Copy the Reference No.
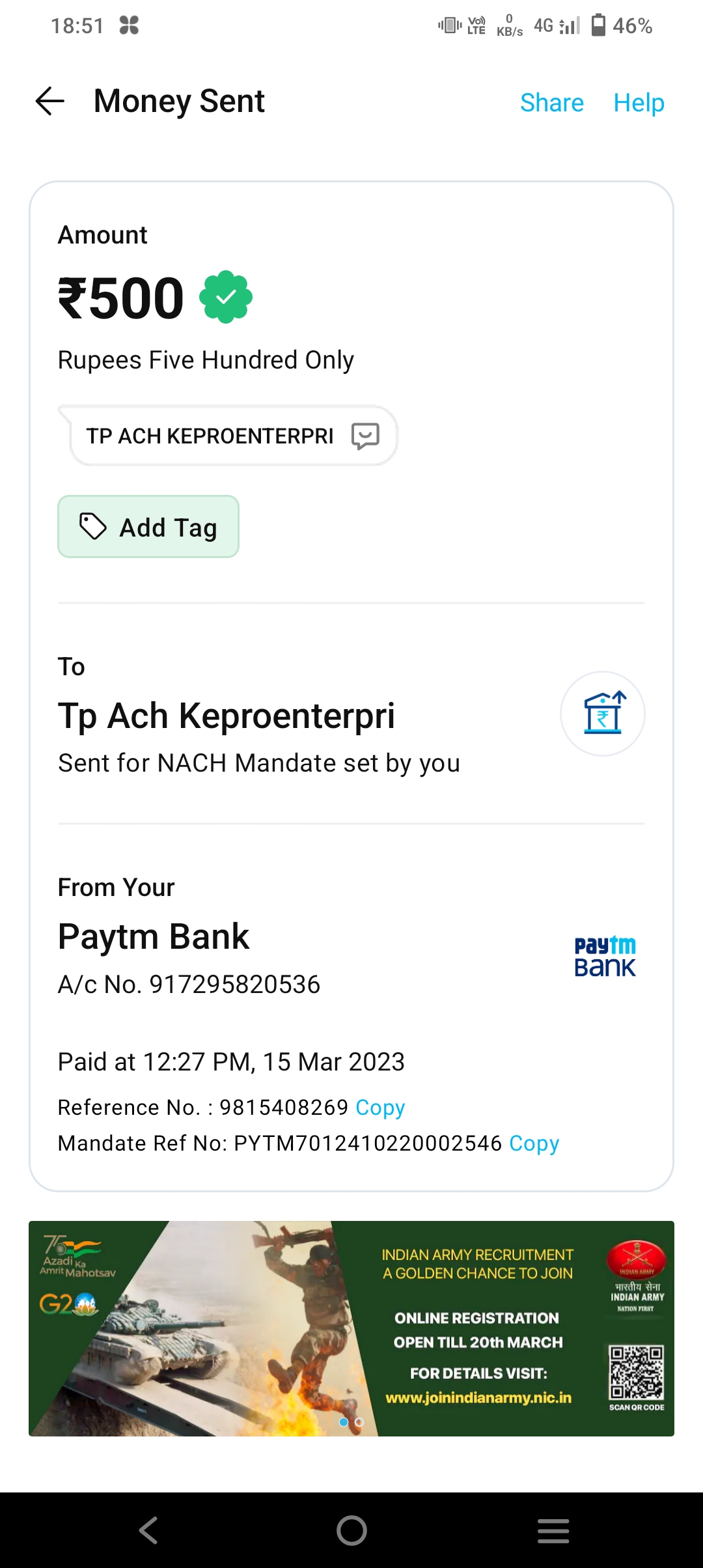 click(x=380, y=1107)
